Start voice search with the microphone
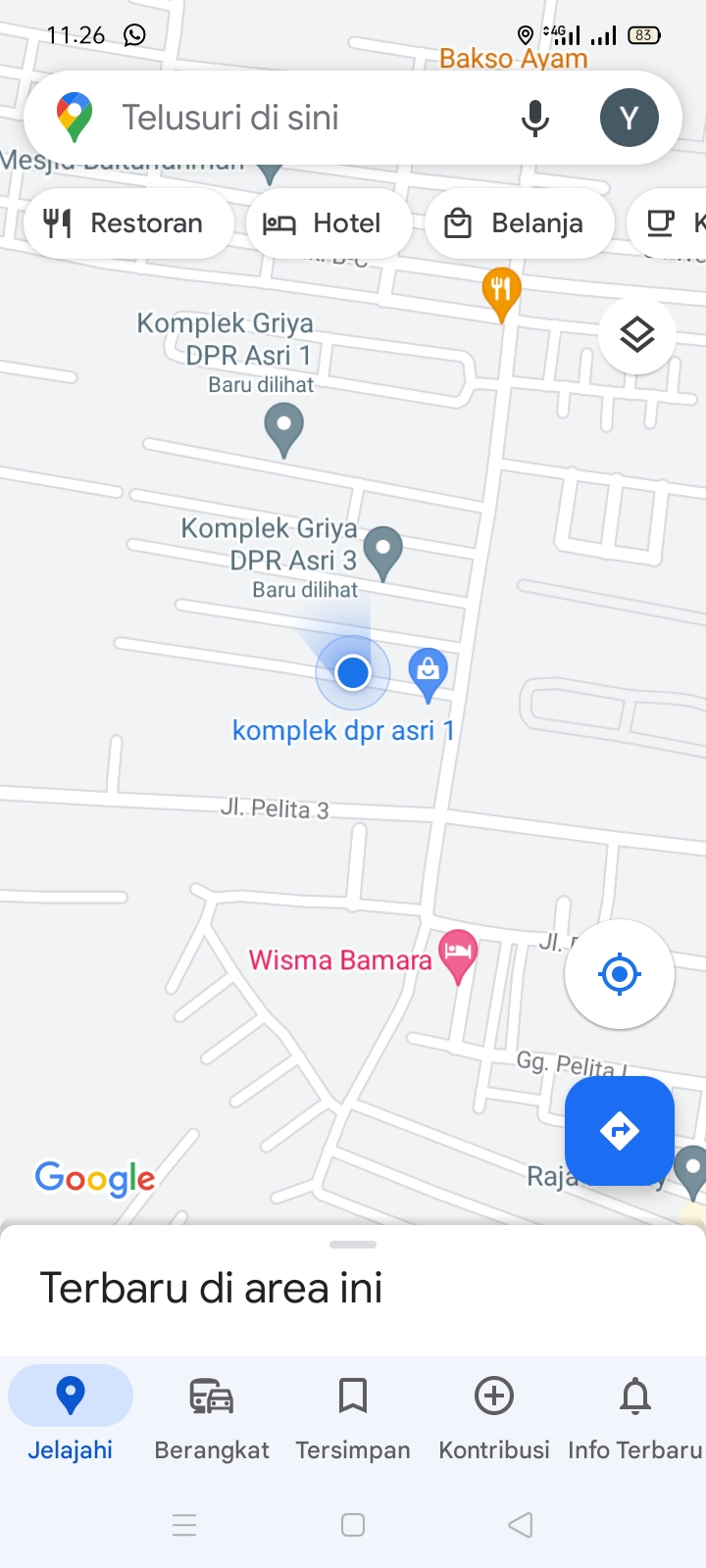The height and width of the screenshot is (1568, 706). 534,118
